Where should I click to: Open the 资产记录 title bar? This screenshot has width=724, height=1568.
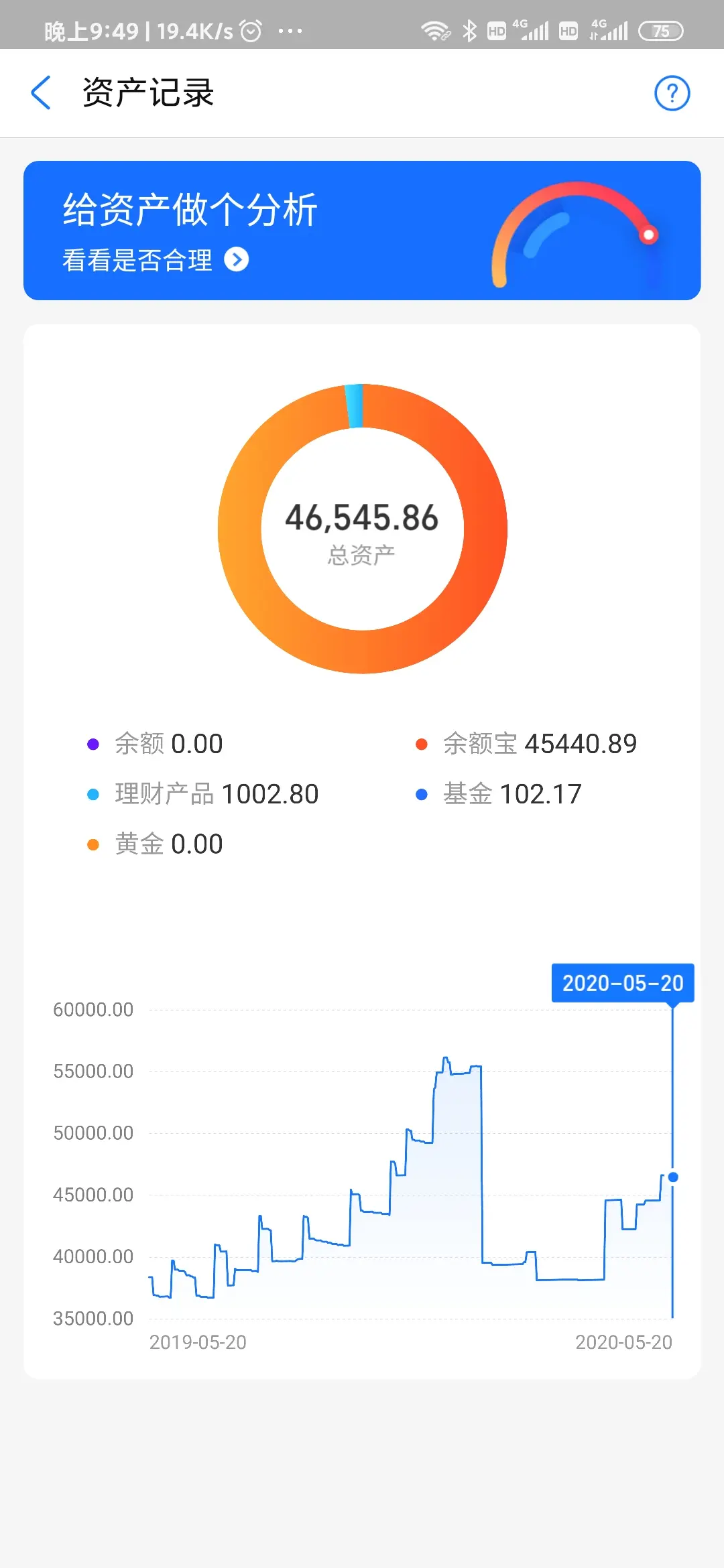coord(147,93)
